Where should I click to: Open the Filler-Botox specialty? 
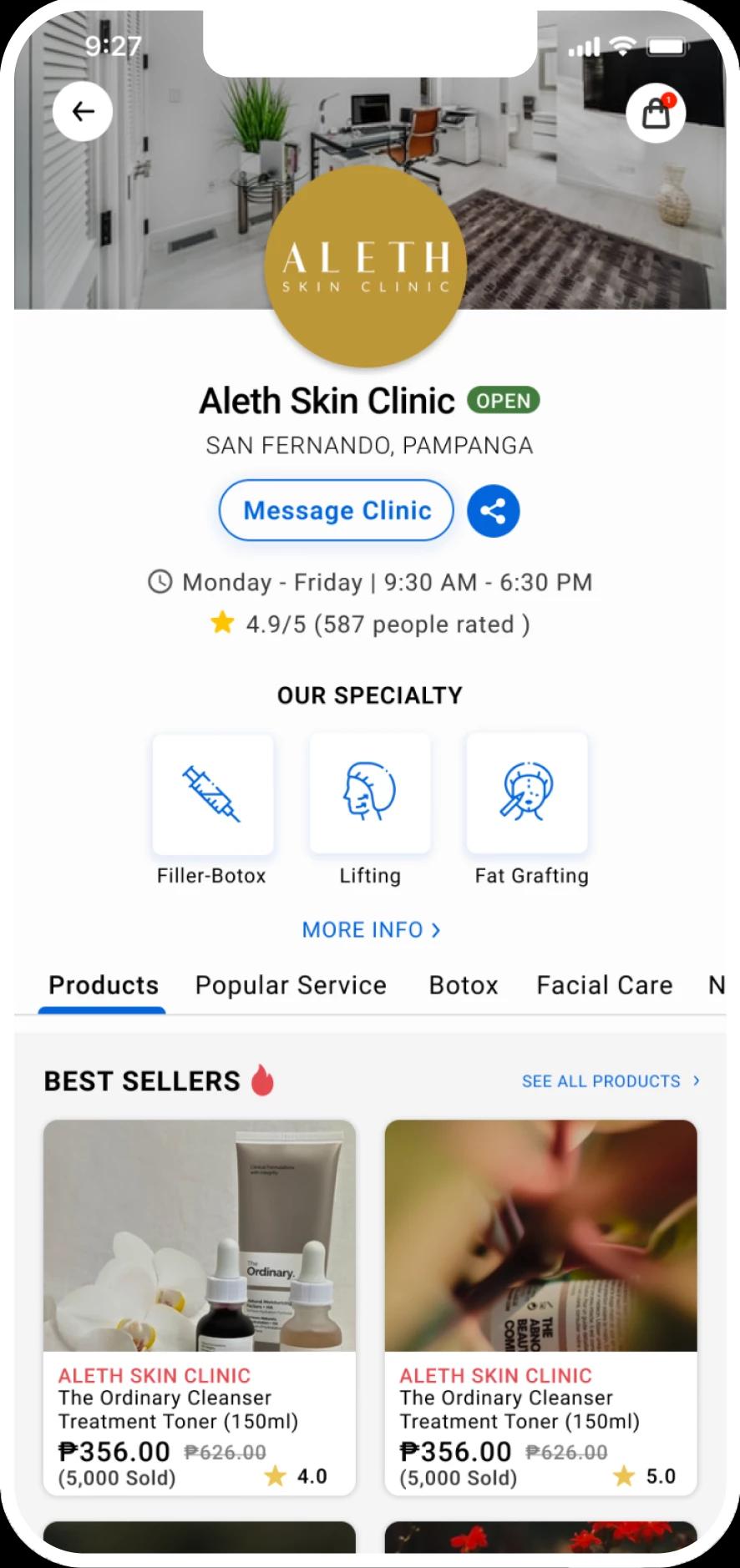click(213, 794)
